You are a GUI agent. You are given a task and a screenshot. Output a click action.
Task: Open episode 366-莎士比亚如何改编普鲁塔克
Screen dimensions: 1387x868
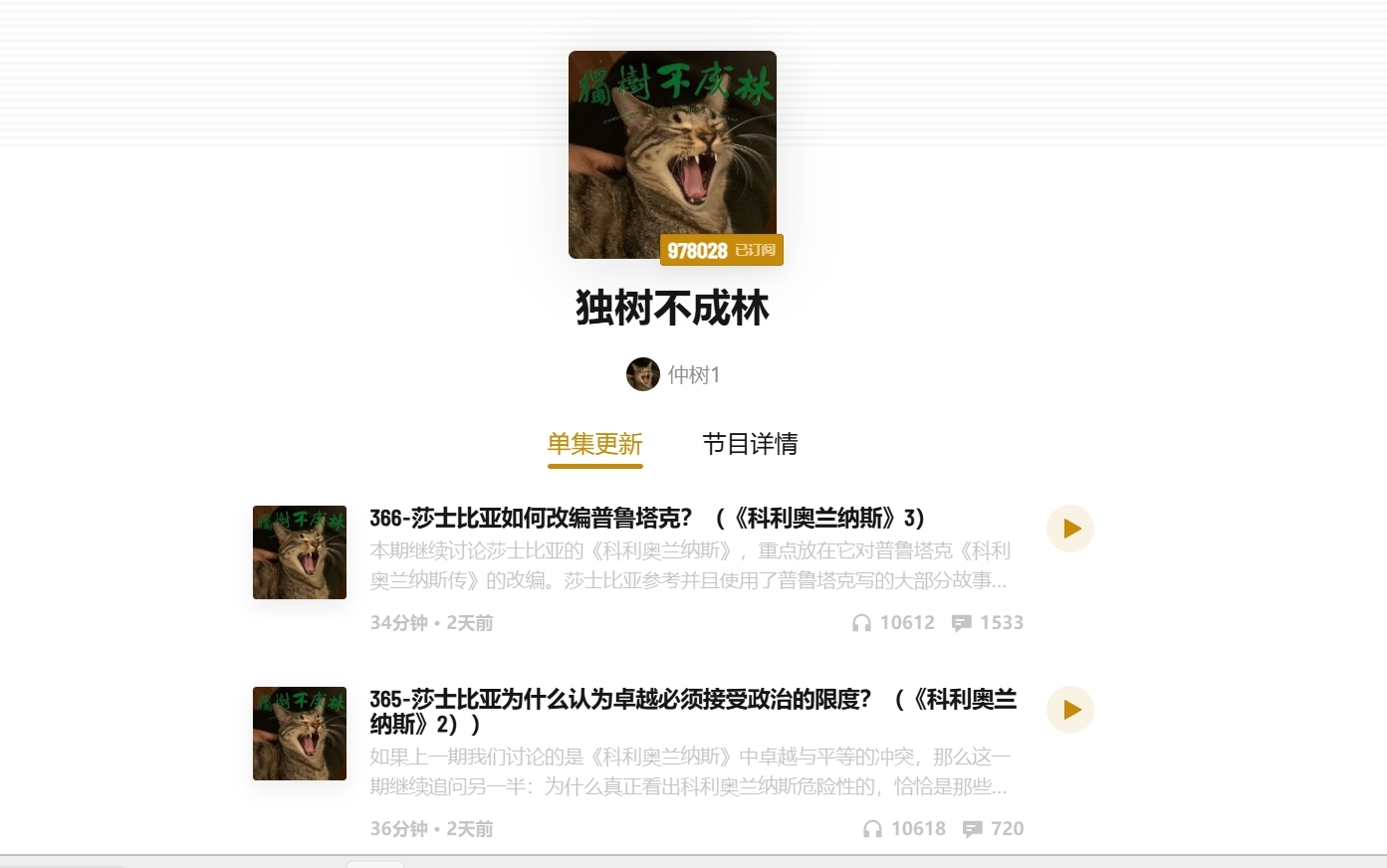647,518
